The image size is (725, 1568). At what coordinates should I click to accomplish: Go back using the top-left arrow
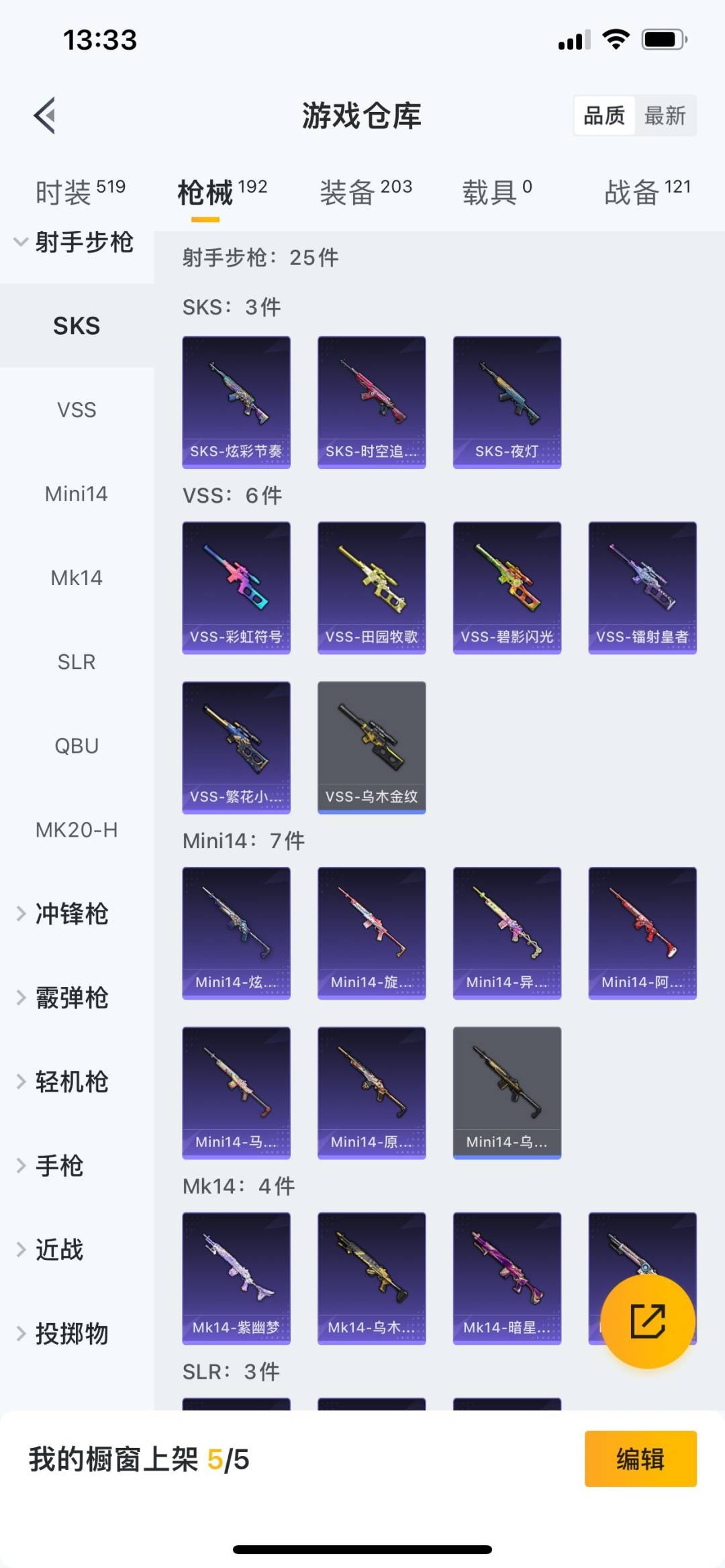coord(44,115)
